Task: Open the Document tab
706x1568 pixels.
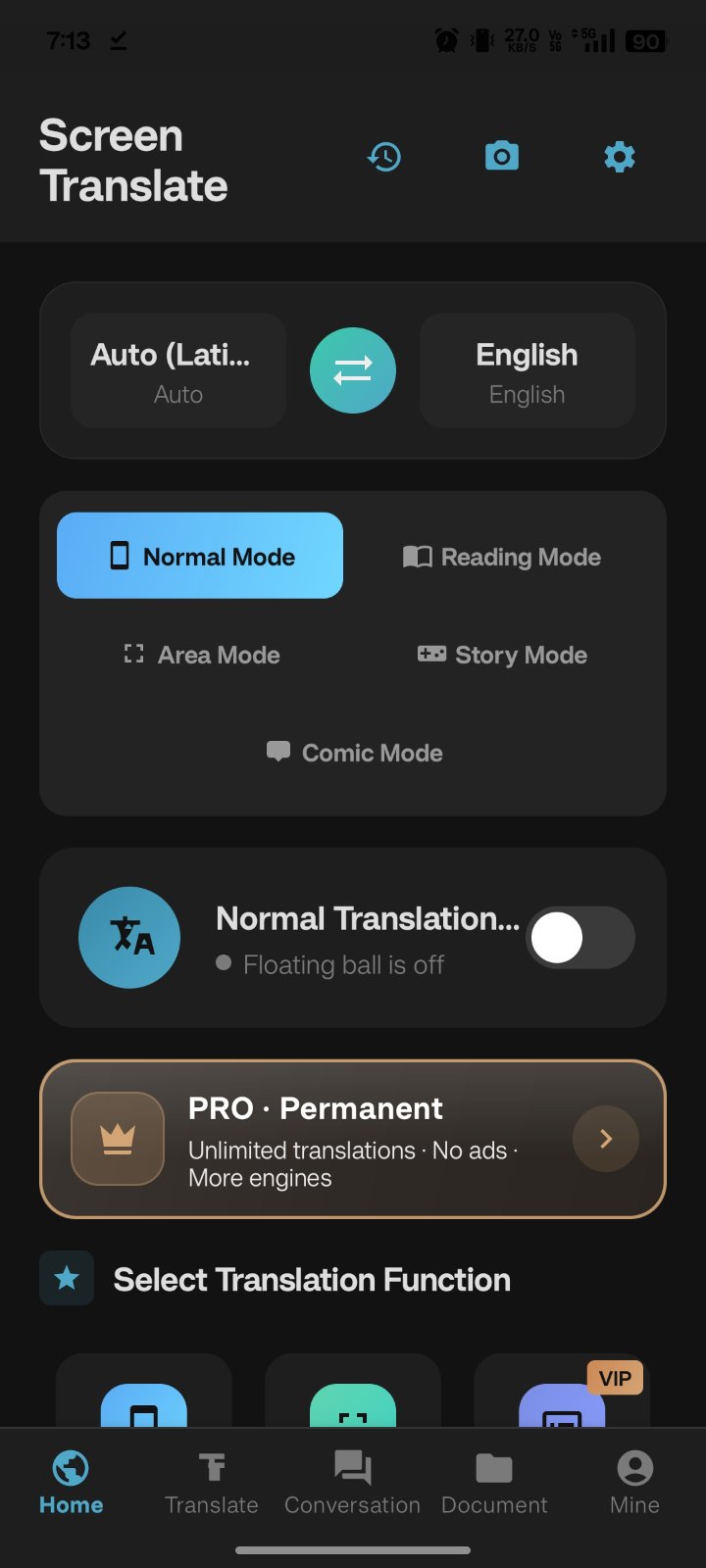Action: pyautogui.click(x=494, y=1483)
